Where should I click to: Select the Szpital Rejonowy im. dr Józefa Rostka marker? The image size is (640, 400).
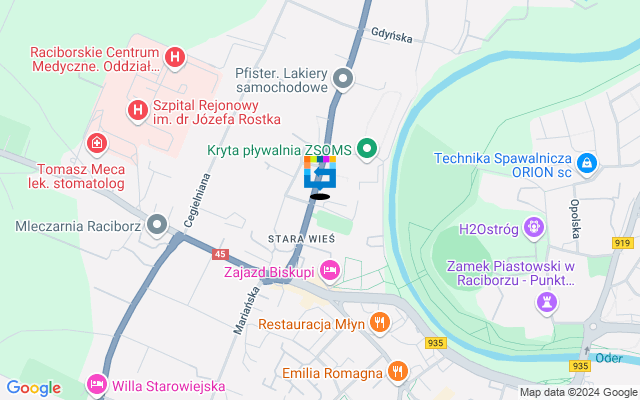click(x=135, y=107)
